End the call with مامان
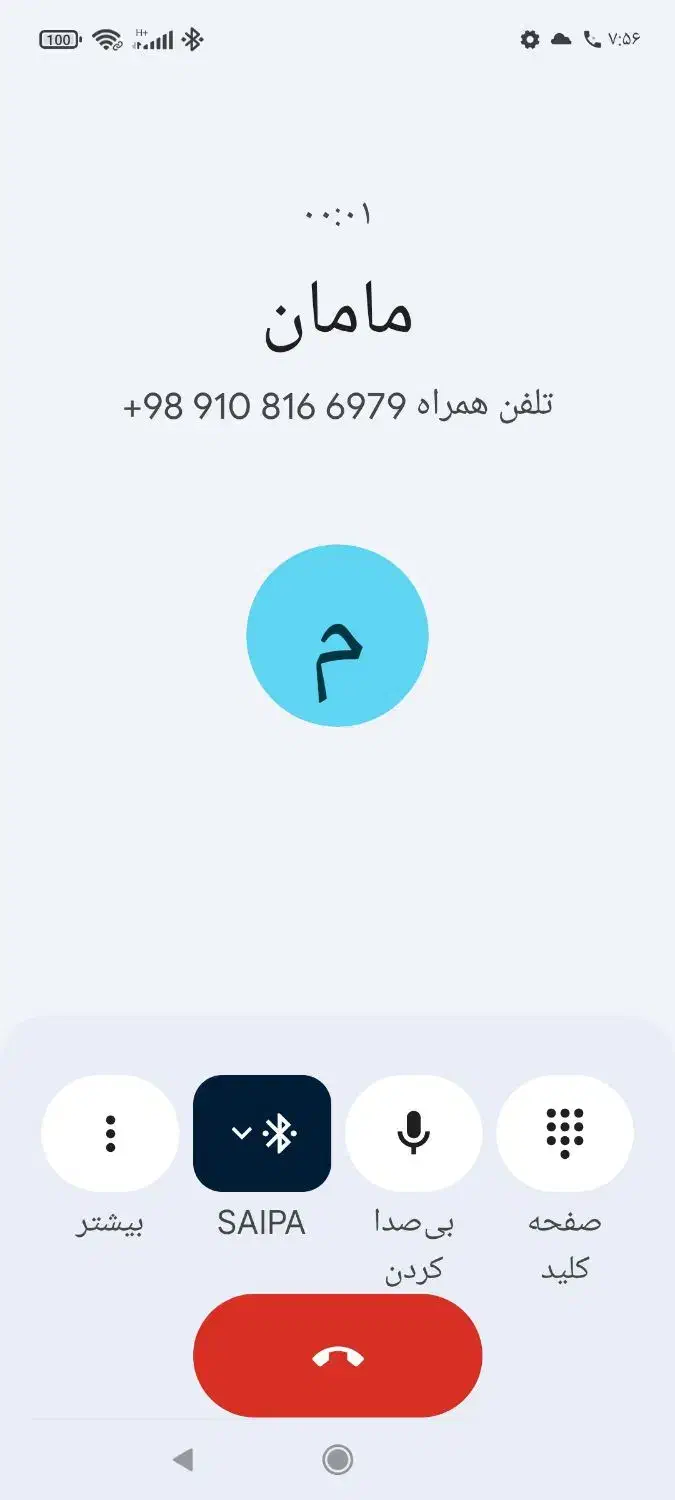Viewport: 675px width, 1500px height. click(337, 1355)
